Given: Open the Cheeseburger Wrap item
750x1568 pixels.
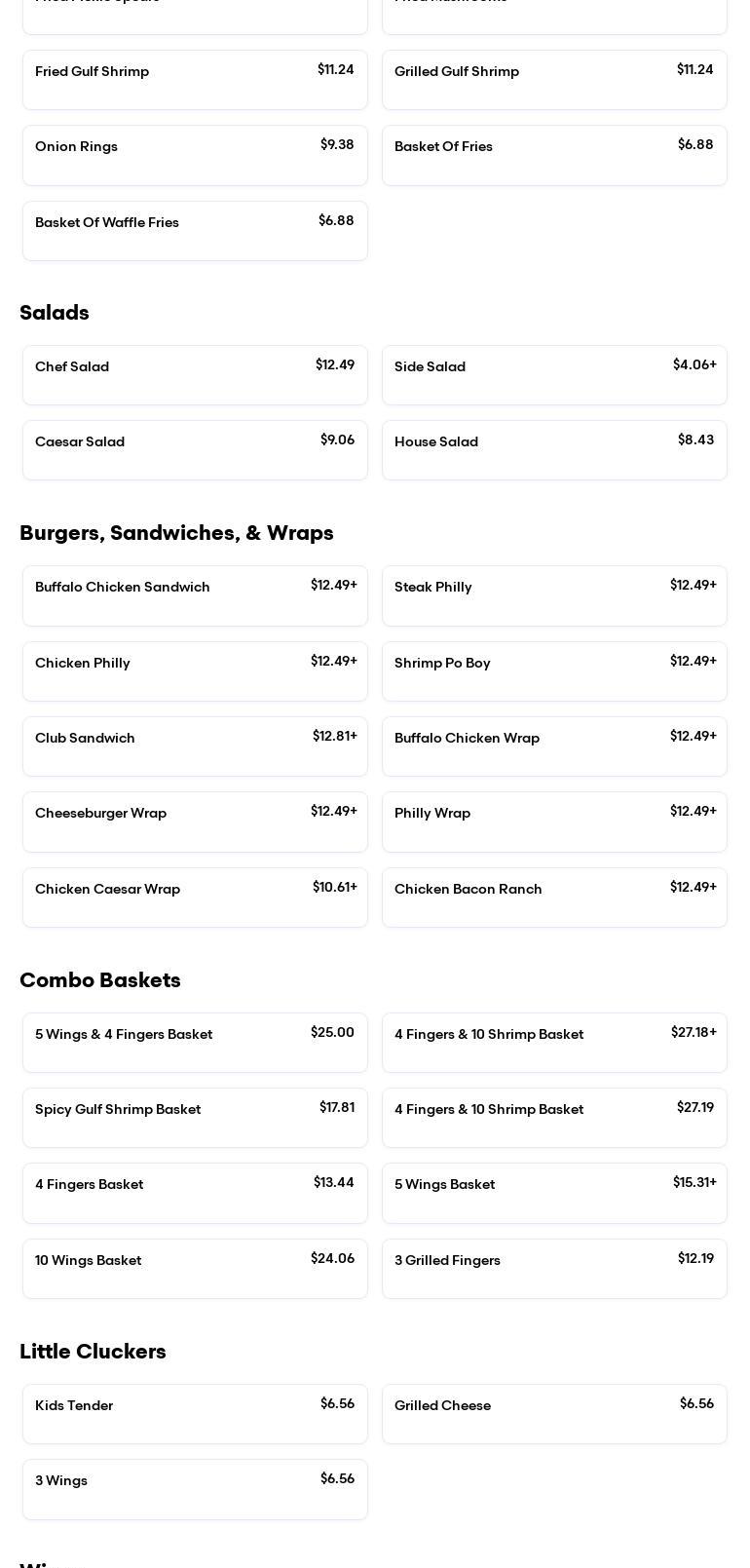Looking at the screenshot, I should (195, 822).
